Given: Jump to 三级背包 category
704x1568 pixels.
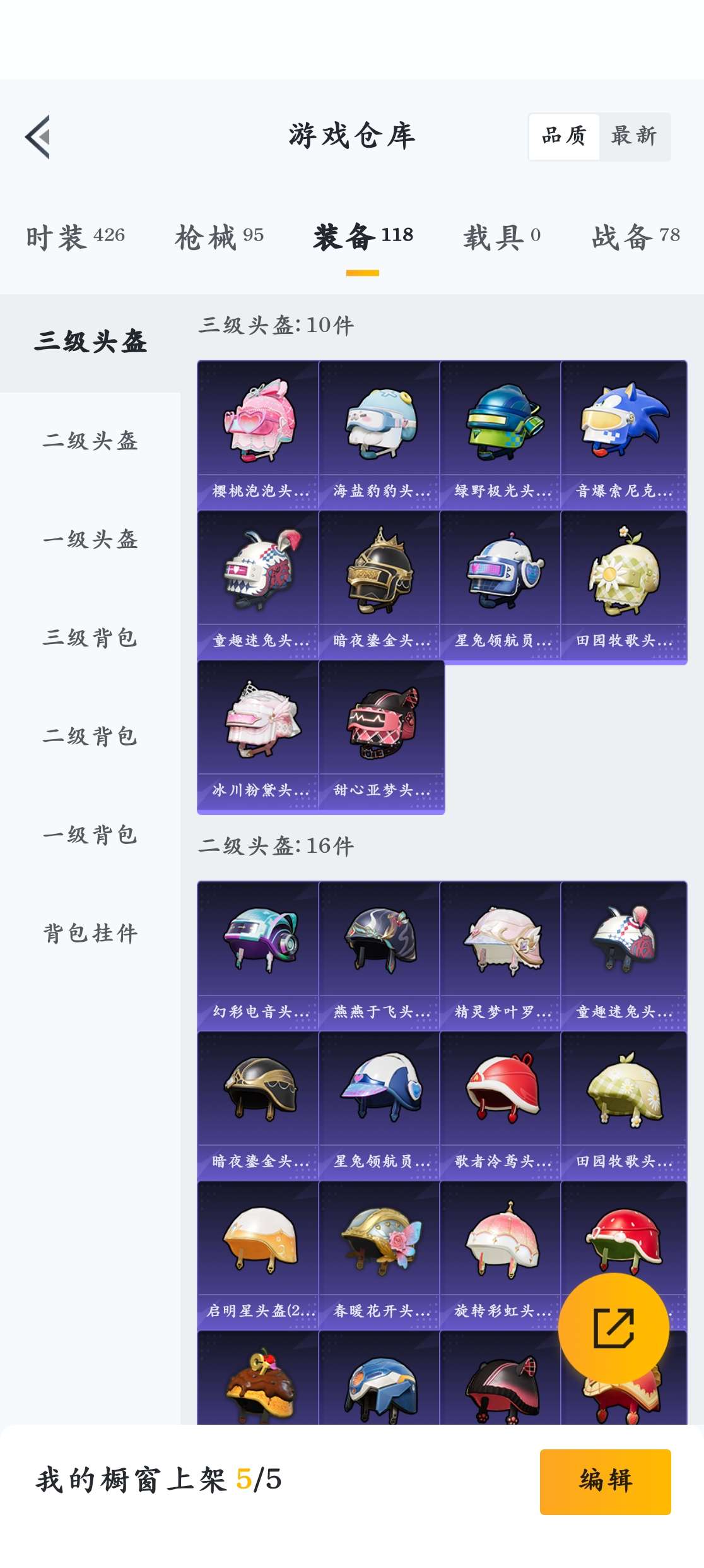Looking at the screenshot, I should pyautogui.click(x=90, y=638).
